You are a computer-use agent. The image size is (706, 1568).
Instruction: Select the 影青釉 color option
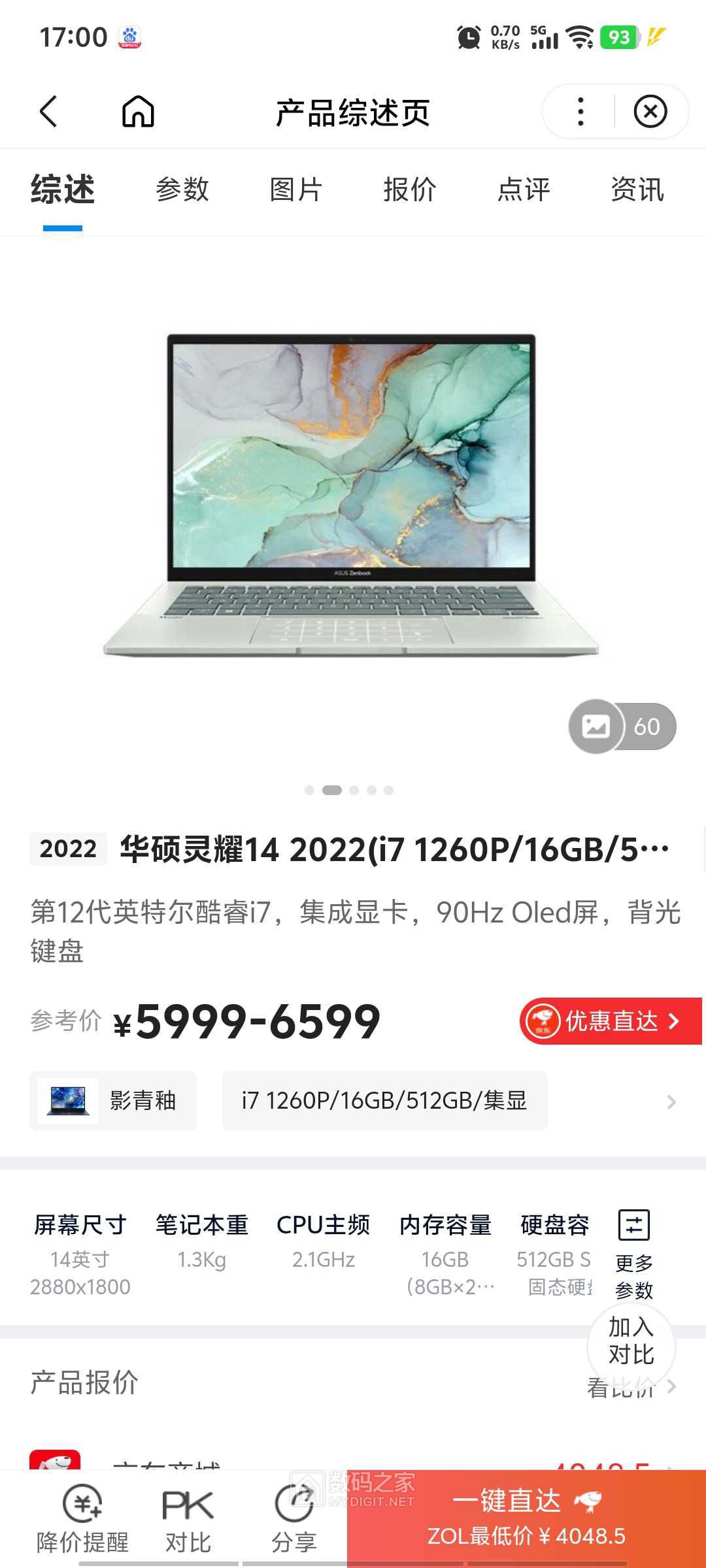click(113, 1101)
